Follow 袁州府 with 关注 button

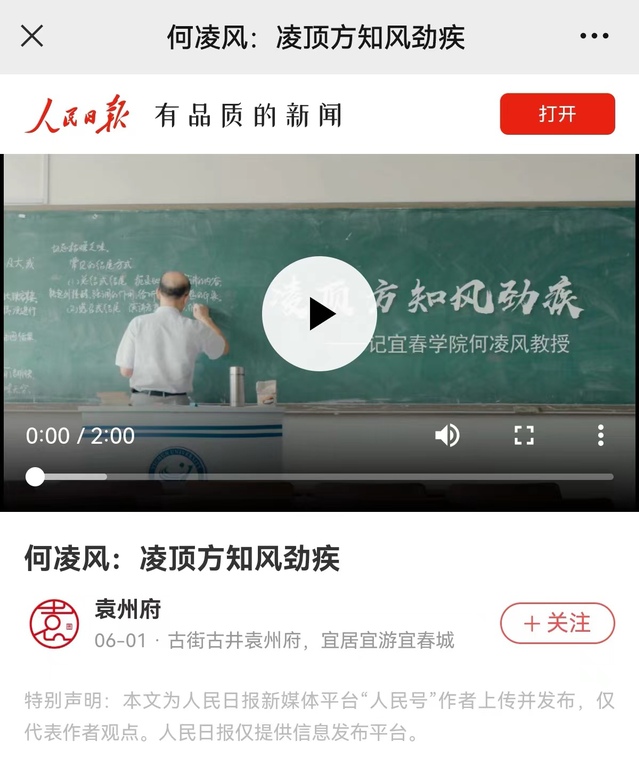tap(557, 623)
